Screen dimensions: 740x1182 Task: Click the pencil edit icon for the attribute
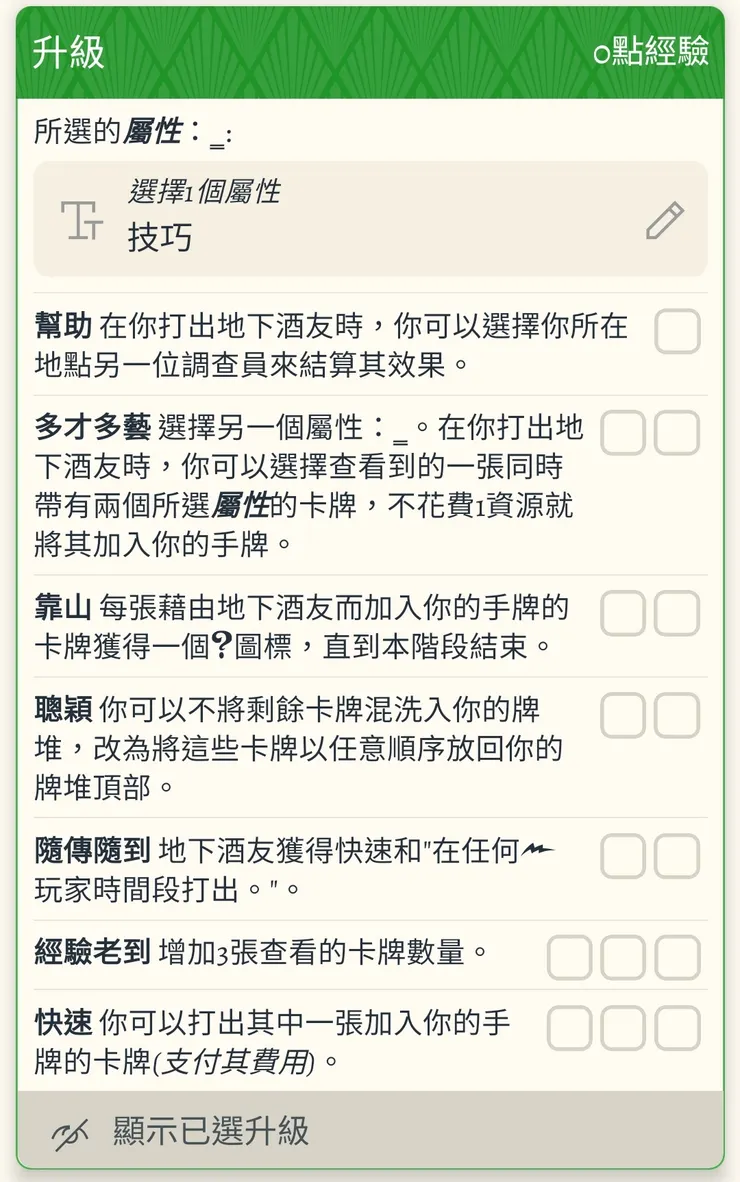[x=664, y=219]
